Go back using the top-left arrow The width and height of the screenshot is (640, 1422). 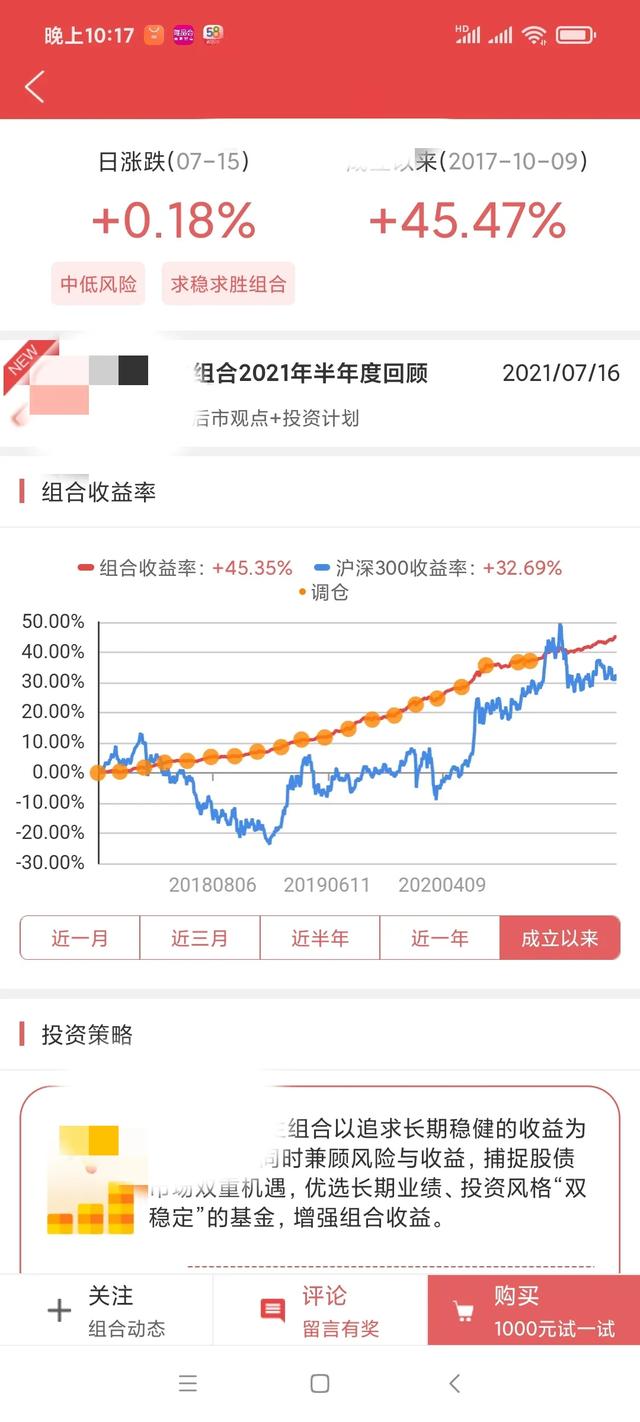[35, 87]
